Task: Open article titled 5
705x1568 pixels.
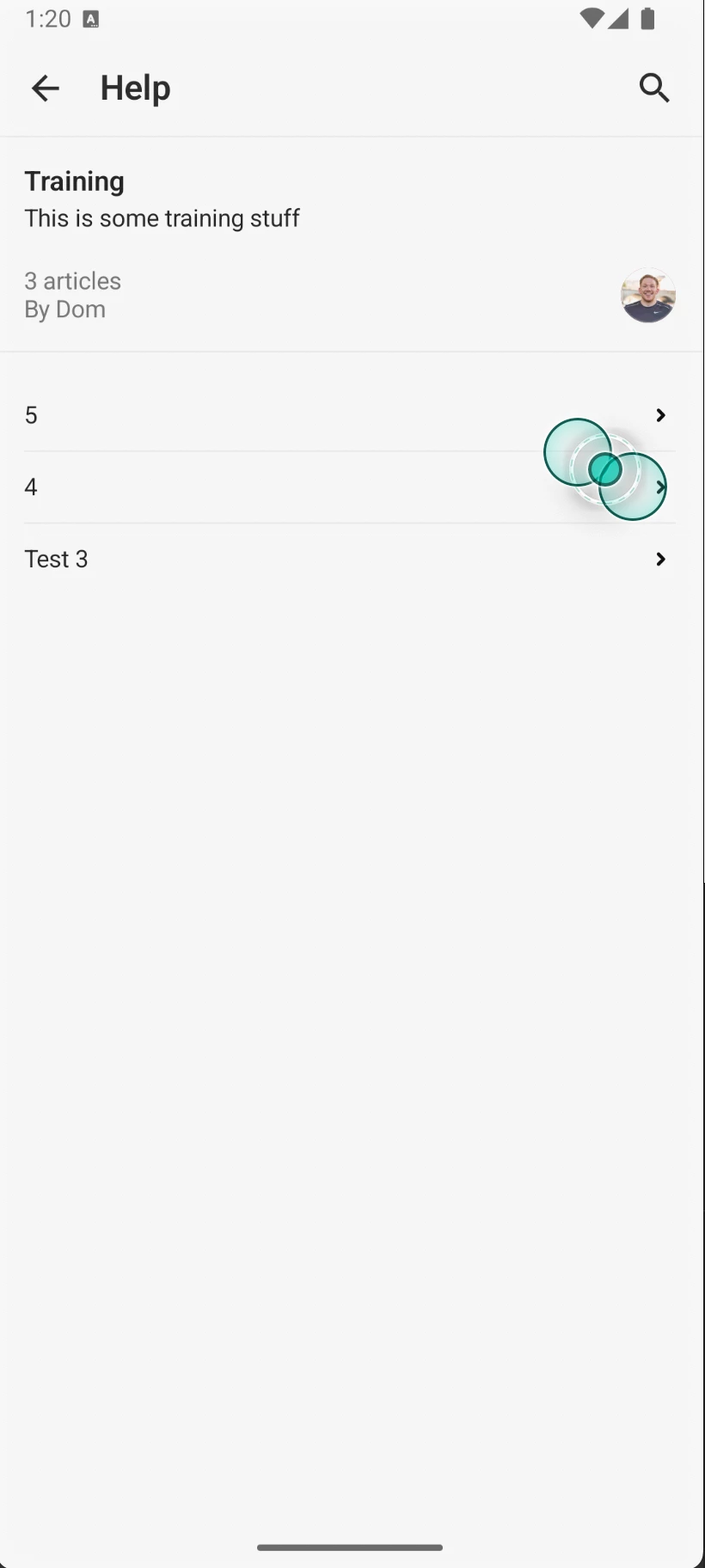Action: click(x=344, y=415)
